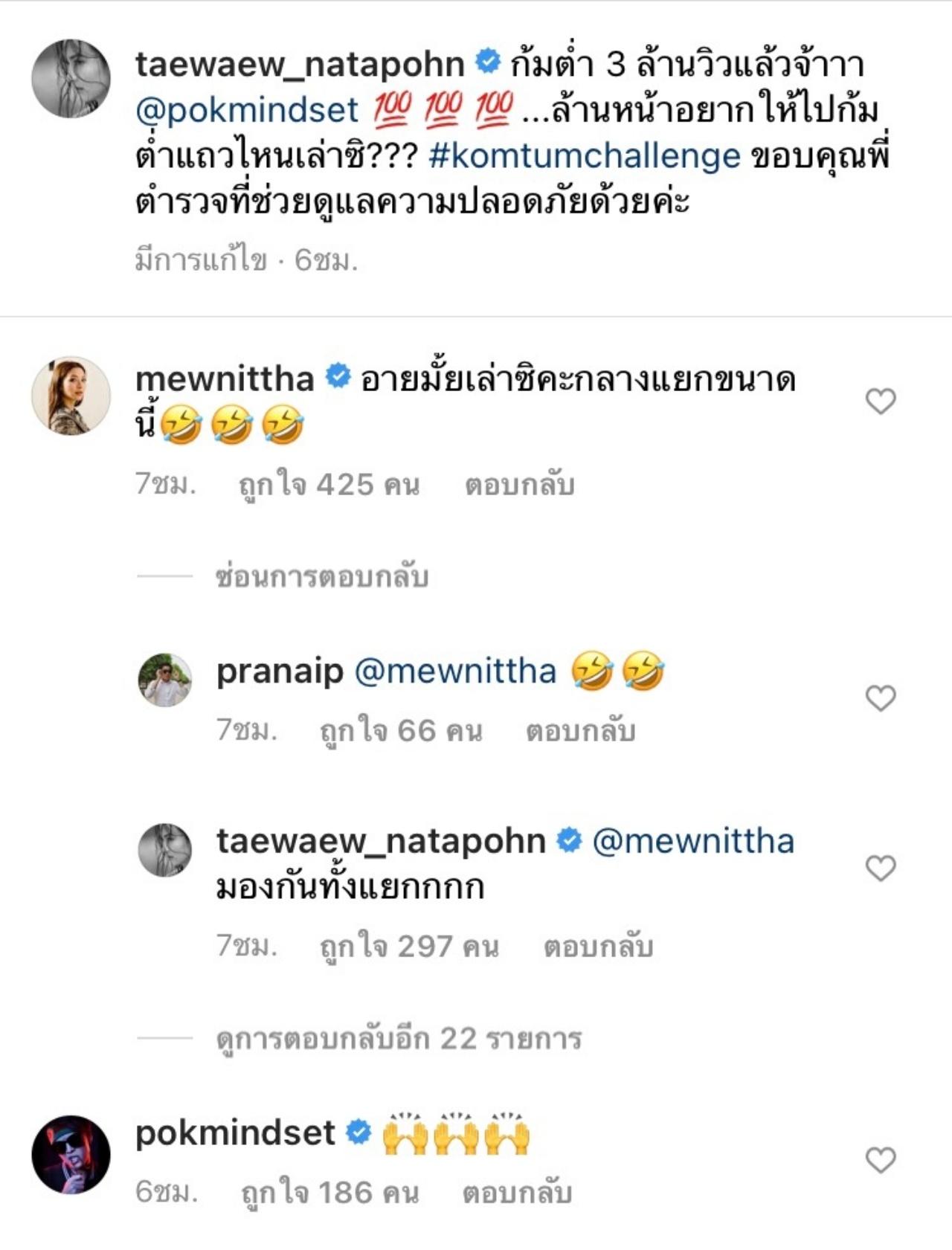Reply to pranaip's comment
The height and width of the screenshot is (1250, 952).
(580, 731)
